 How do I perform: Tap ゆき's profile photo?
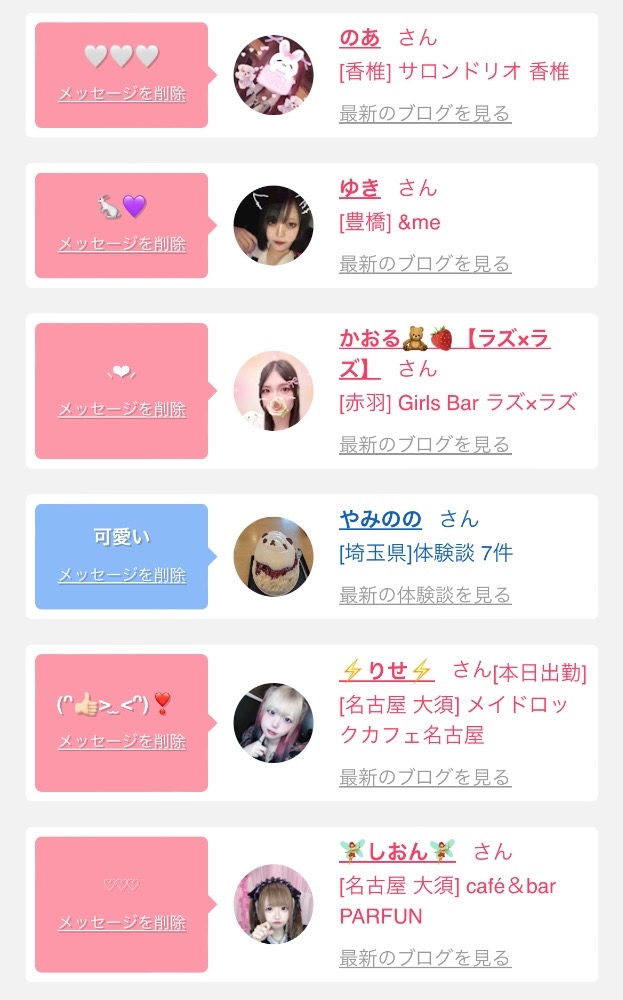coord(273,226)
